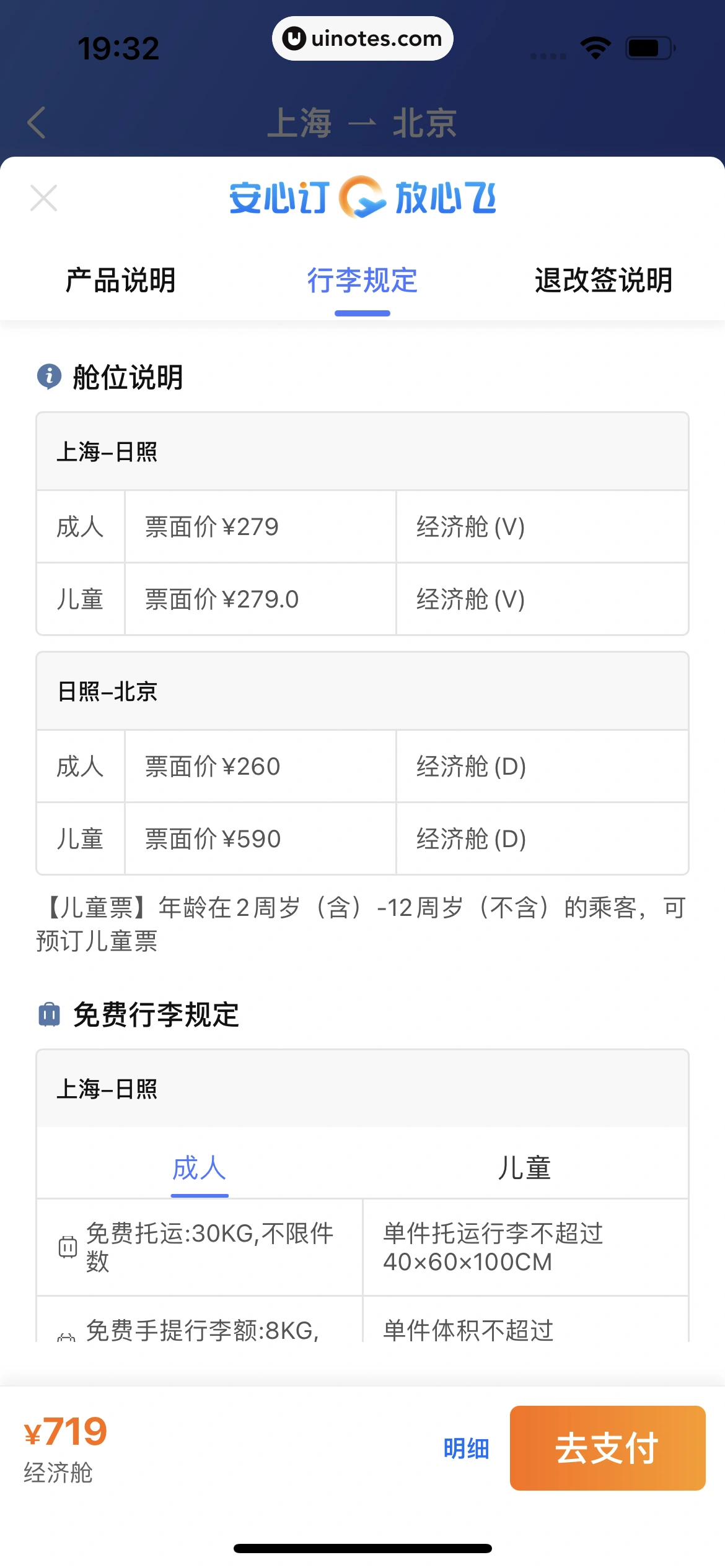This screenshot has width=725, height=1568.
Task: Close the booking info sheet
Action: click(43, 198)
